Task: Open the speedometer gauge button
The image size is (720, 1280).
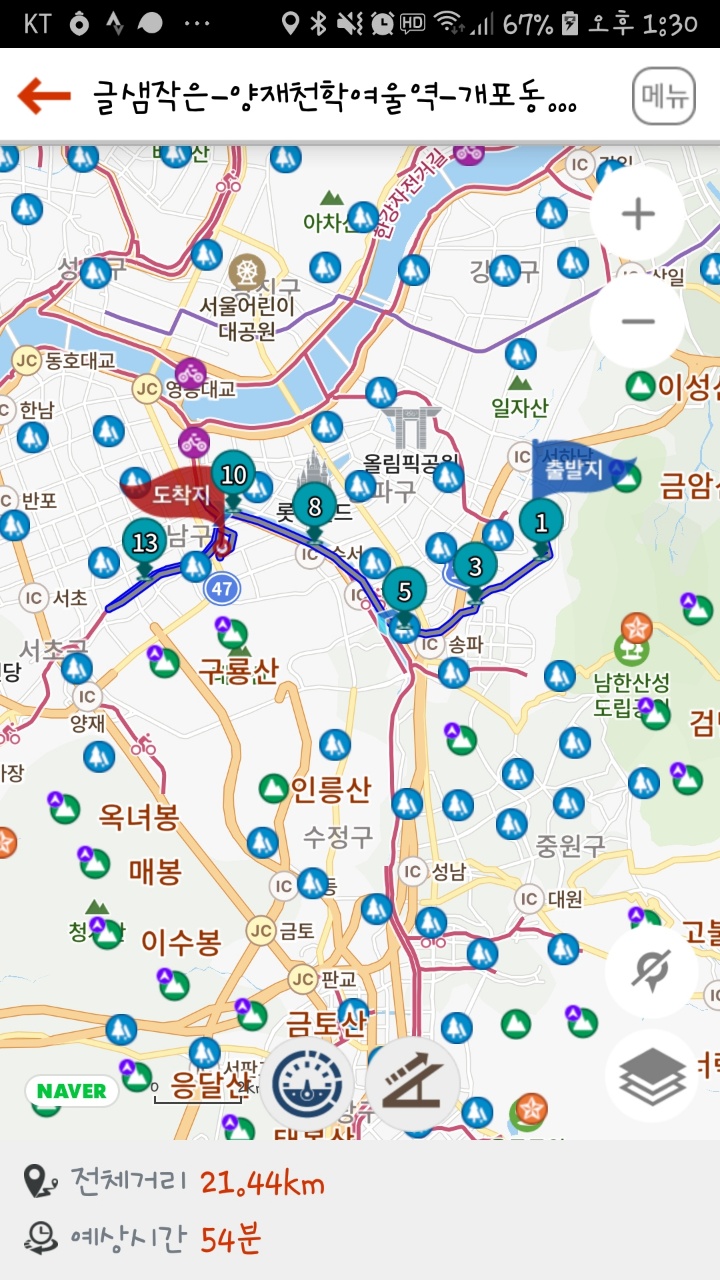Action: (307, 1083)
